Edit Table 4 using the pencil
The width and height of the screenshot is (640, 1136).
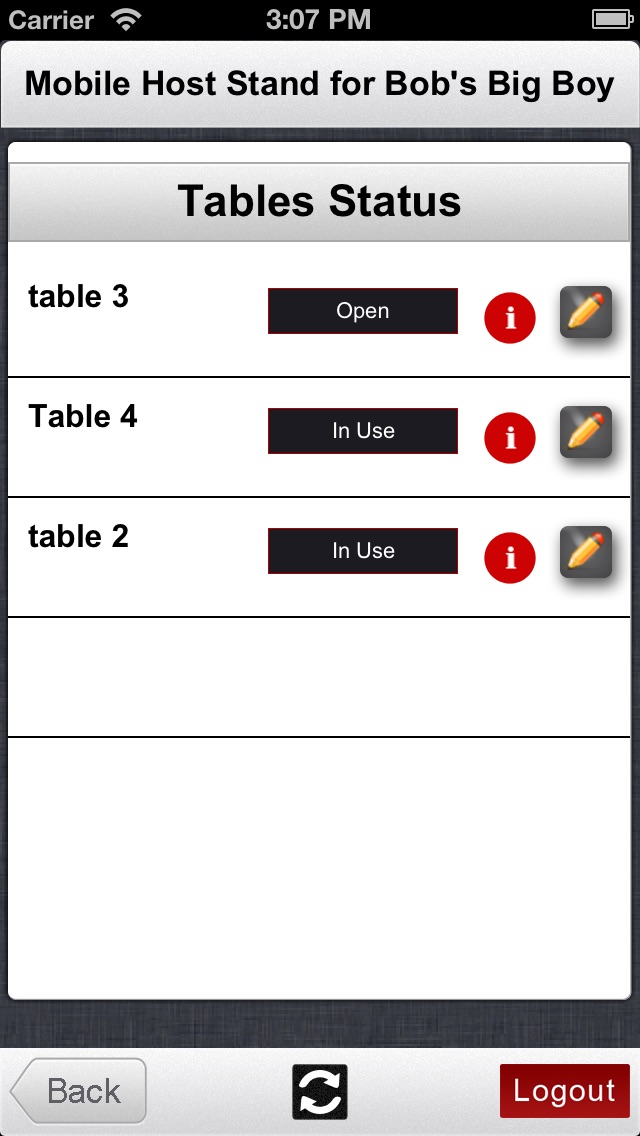586,433
